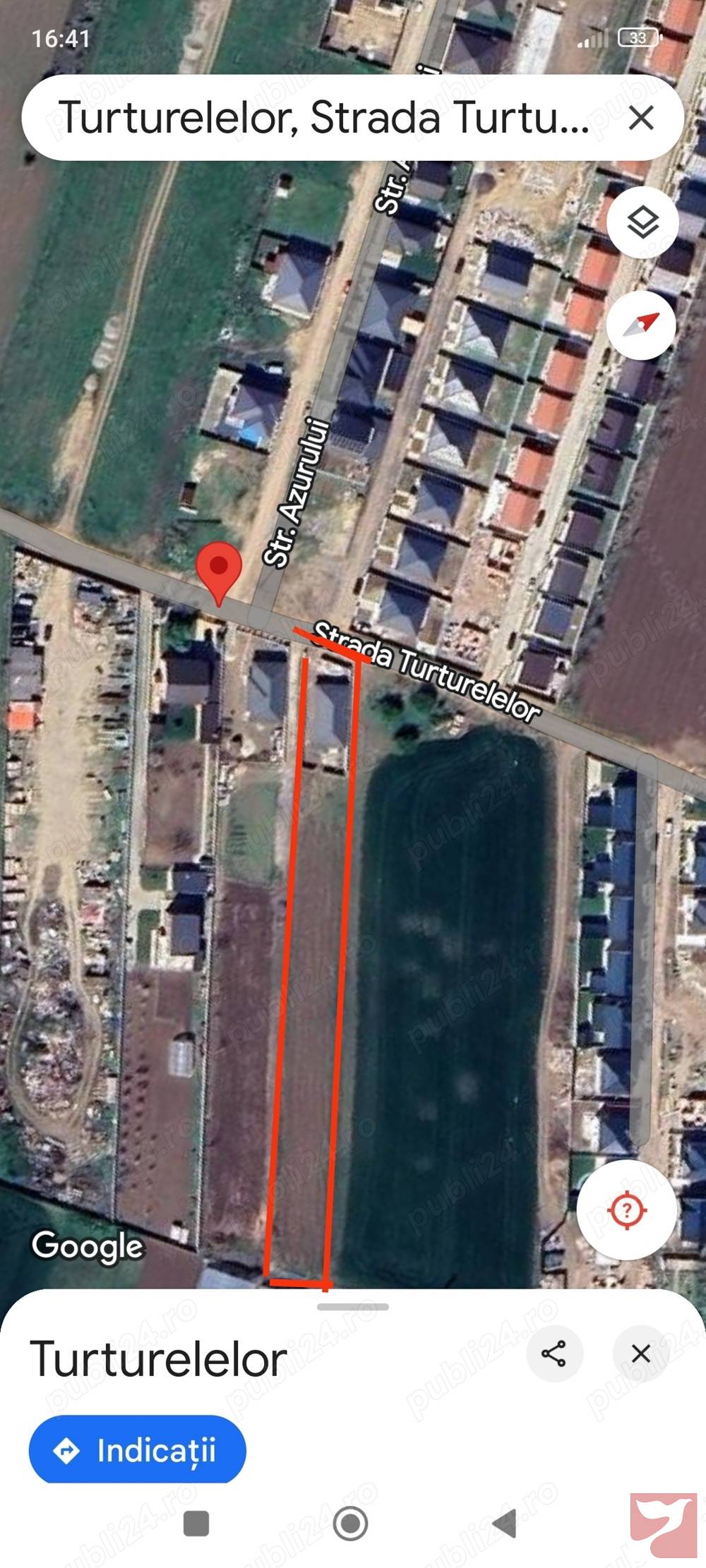
Task: Get directions with Indicații button
Action: tap(138, 1451)
